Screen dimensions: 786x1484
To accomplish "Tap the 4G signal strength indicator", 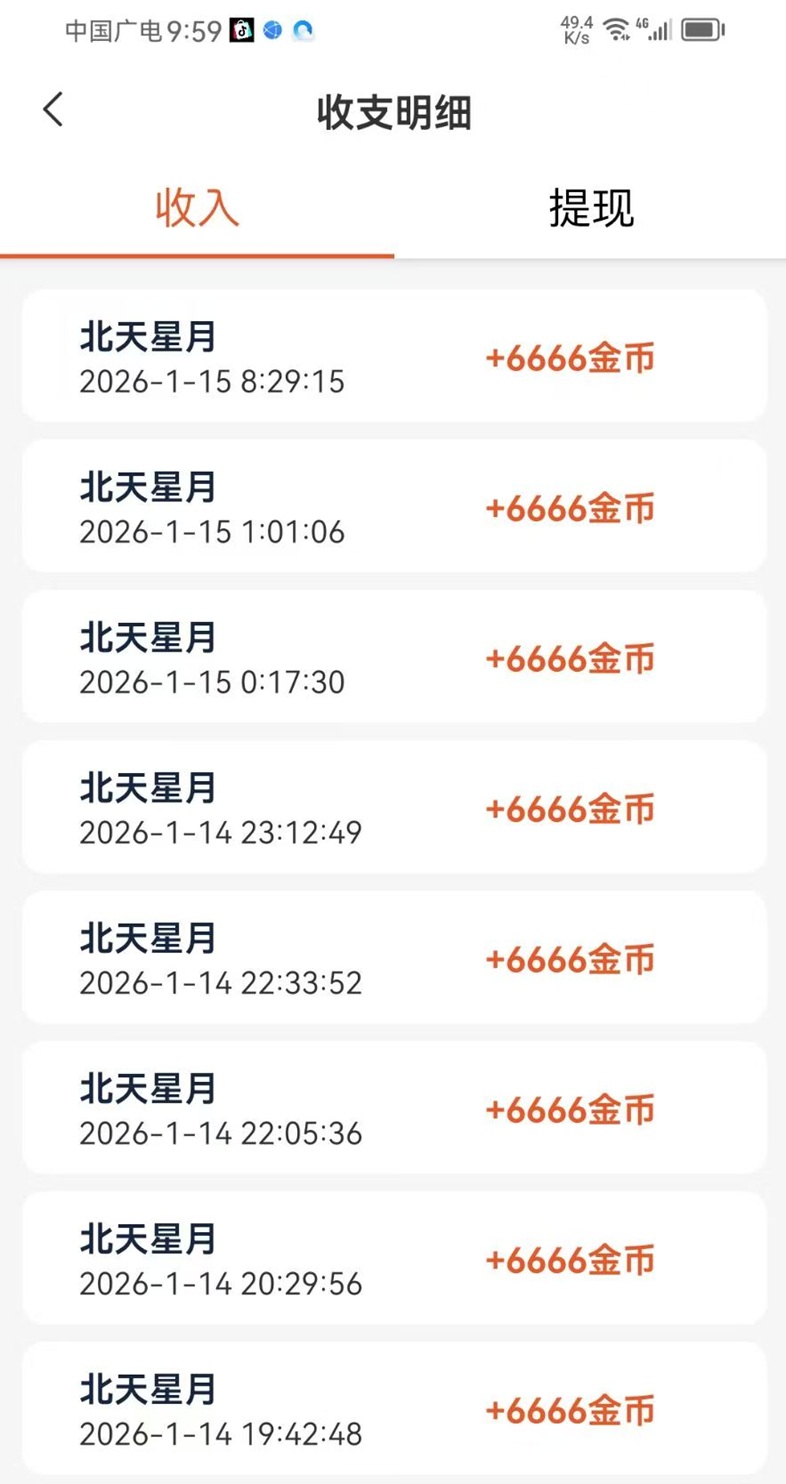I will pos(655,30).
